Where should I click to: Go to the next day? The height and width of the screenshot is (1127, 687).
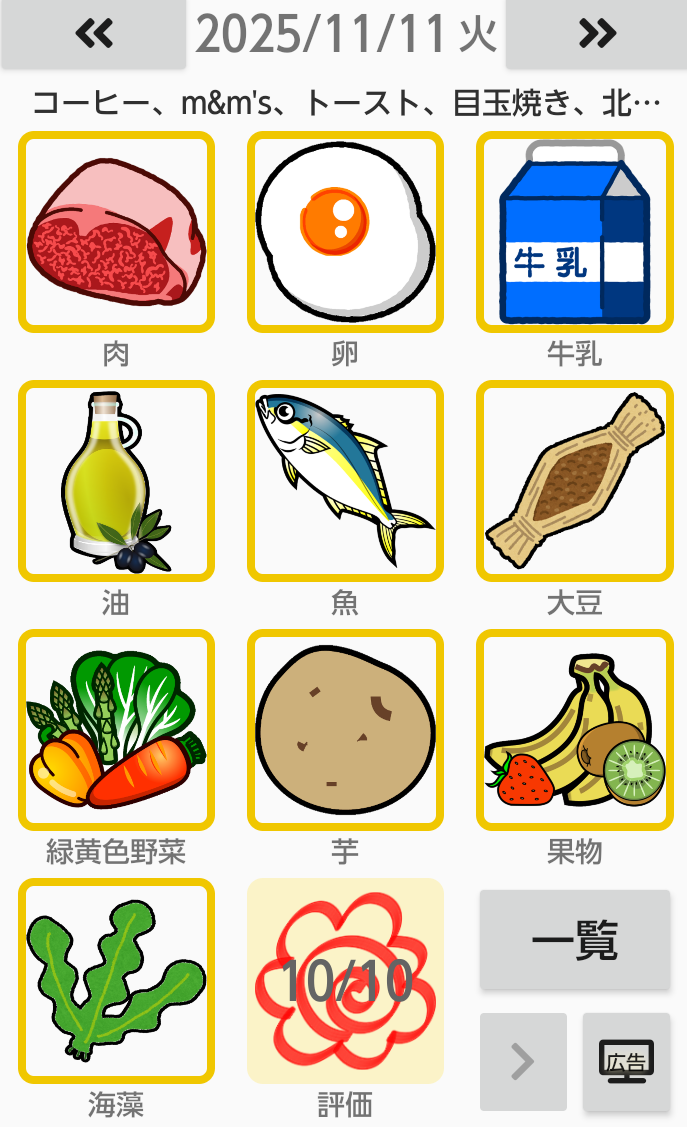pos(597,34)
